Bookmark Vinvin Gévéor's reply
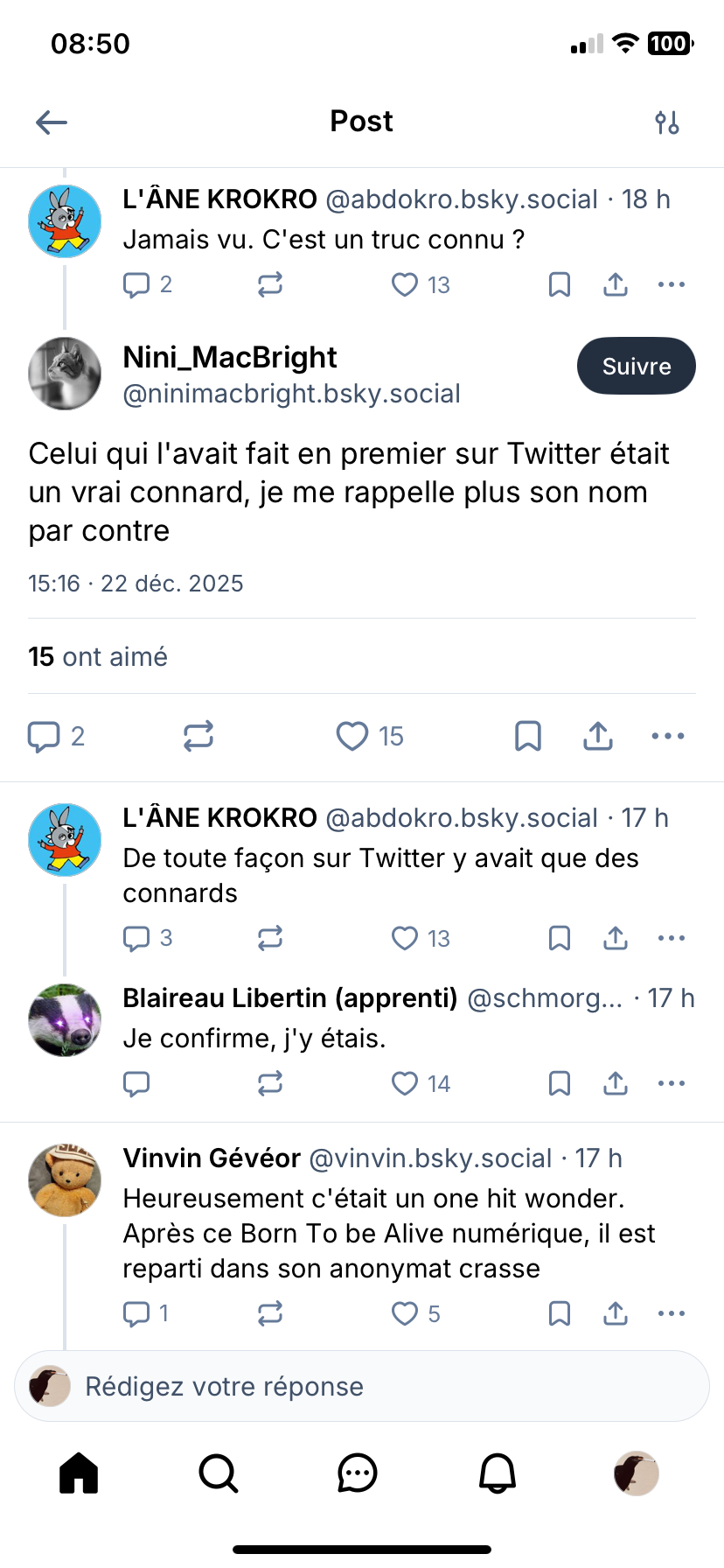 click(560, 1313)
